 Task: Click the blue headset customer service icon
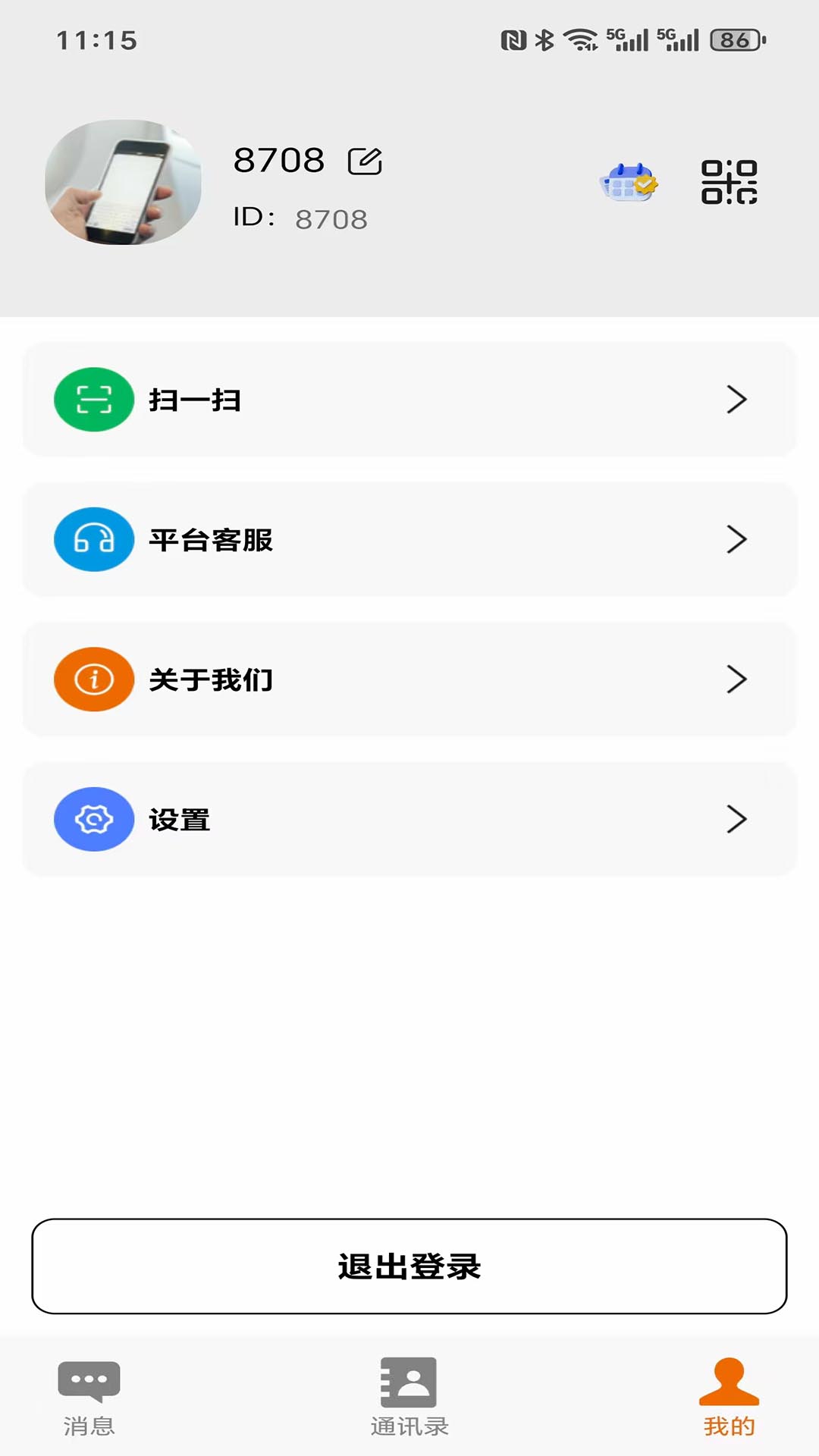click(93, 539)
